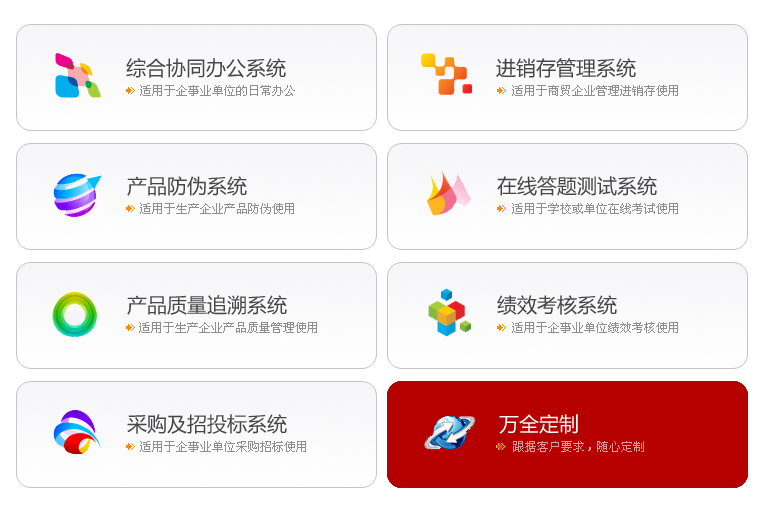View the 产品质量追溯系统 card
766x518 pixels.
click(x=196, y=315)
